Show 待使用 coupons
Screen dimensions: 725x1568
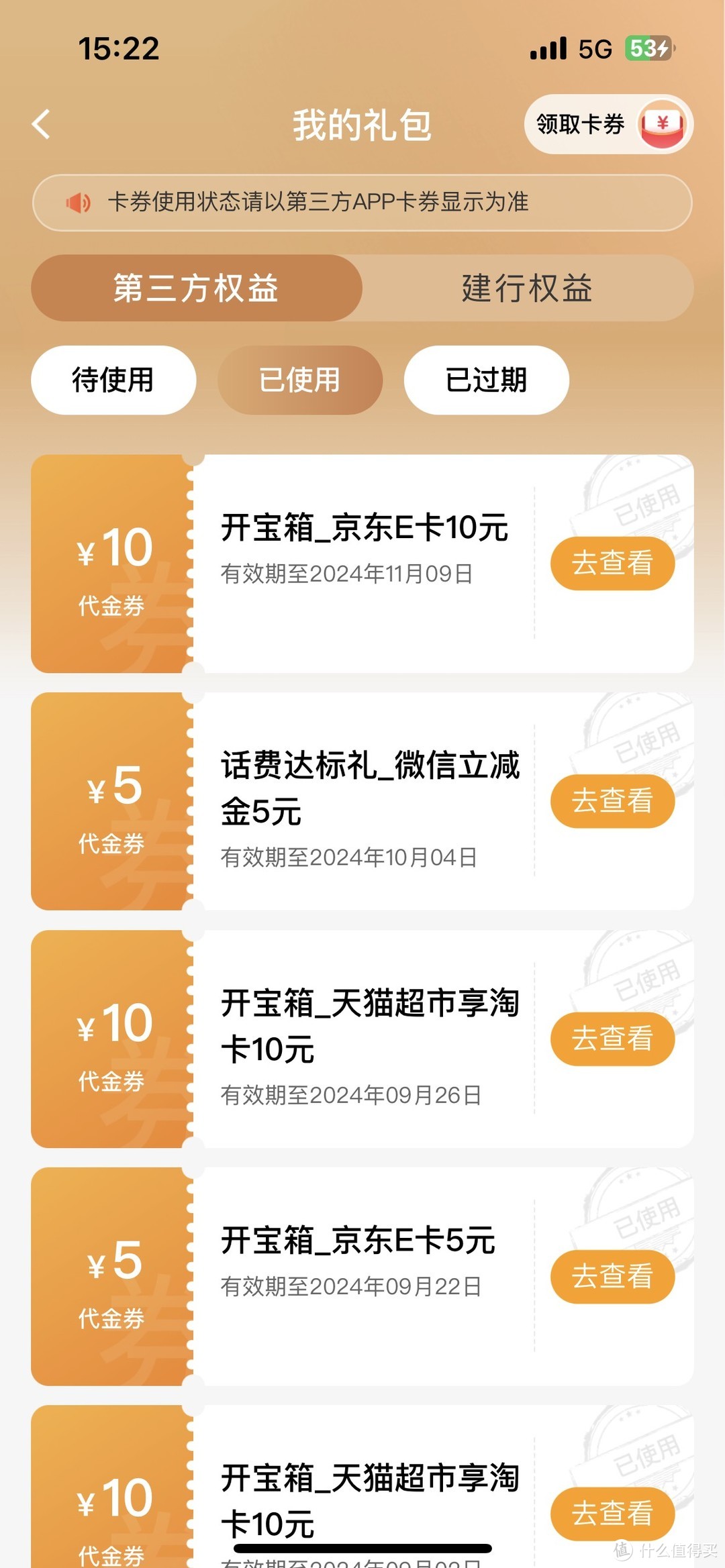(x=113, y=380)
